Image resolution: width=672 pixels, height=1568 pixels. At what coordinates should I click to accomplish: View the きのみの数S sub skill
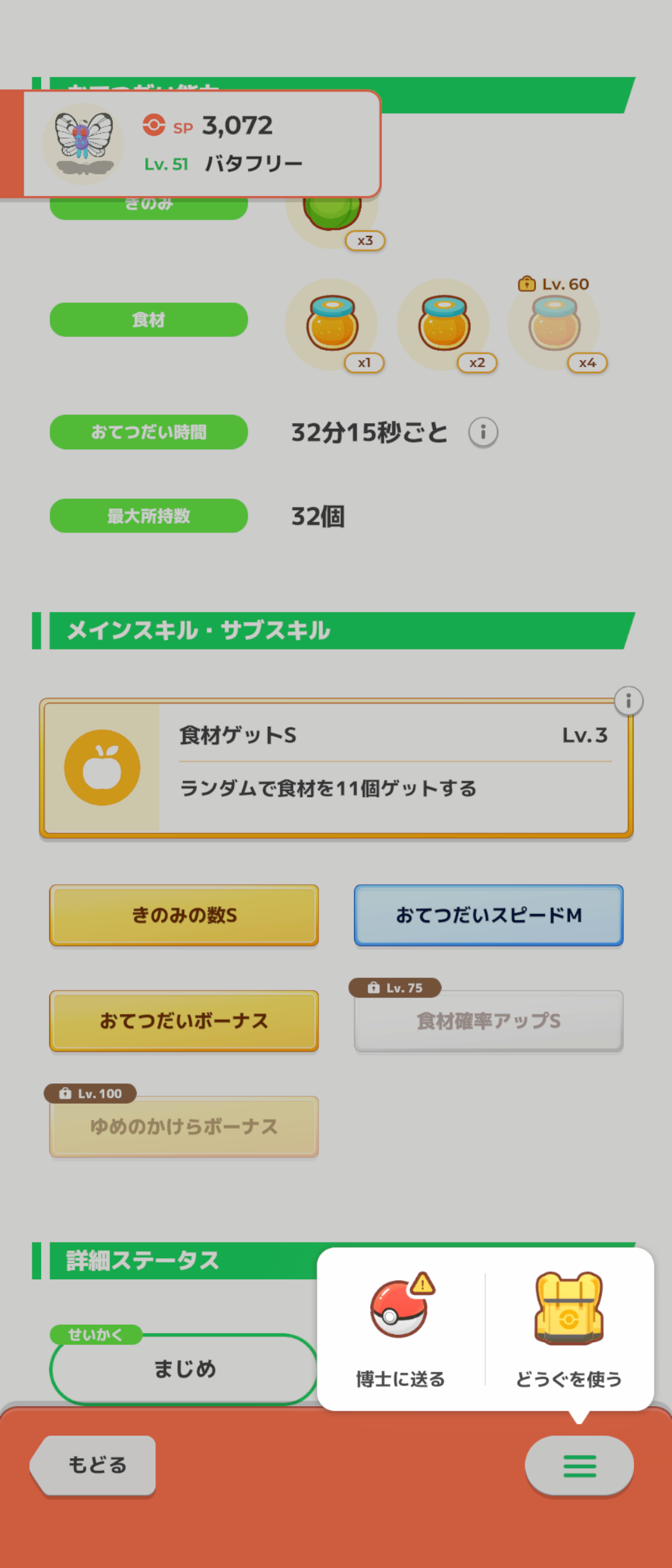[x=184, y=915]
